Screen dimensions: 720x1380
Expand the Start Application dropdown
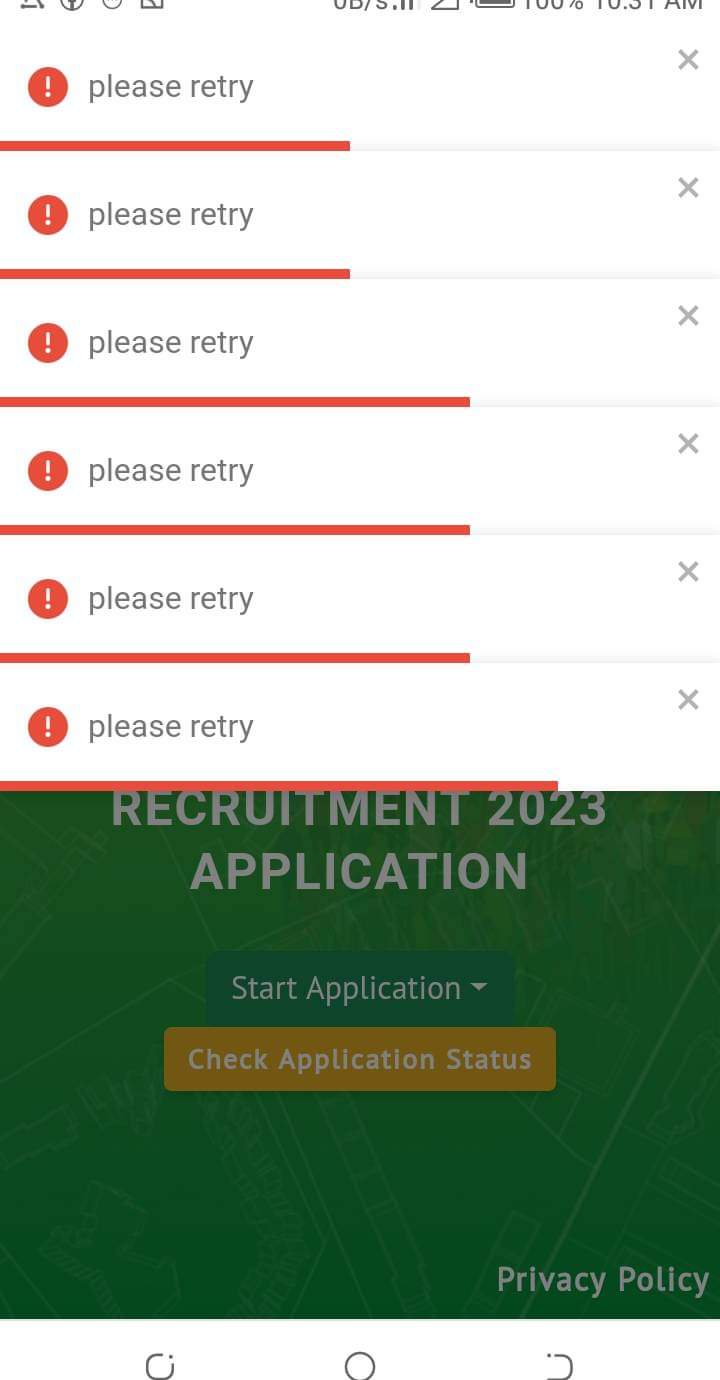360,988
